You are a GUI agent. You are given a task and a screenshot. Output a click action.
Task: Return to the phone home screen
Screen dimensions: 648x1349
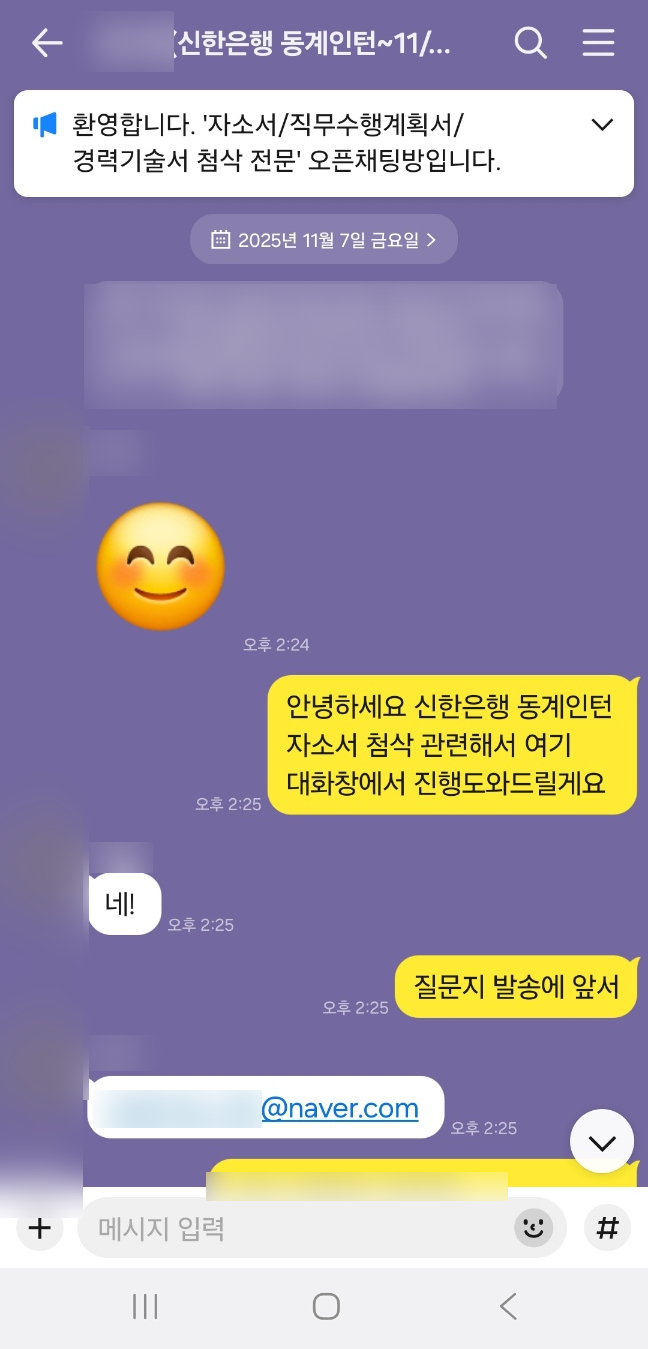pyautogui.click(x=326, y=1306)
